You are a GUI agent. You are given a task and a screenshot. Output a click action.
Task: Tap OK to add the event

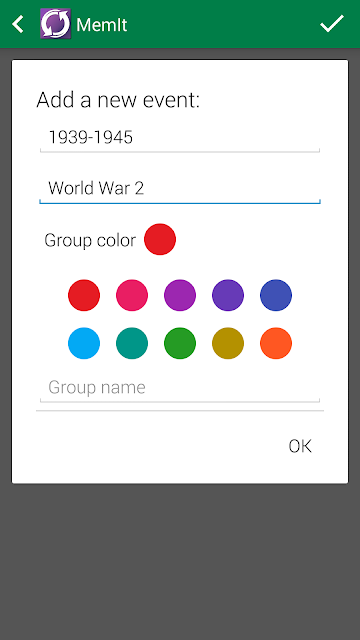click(x=300, y=446)
